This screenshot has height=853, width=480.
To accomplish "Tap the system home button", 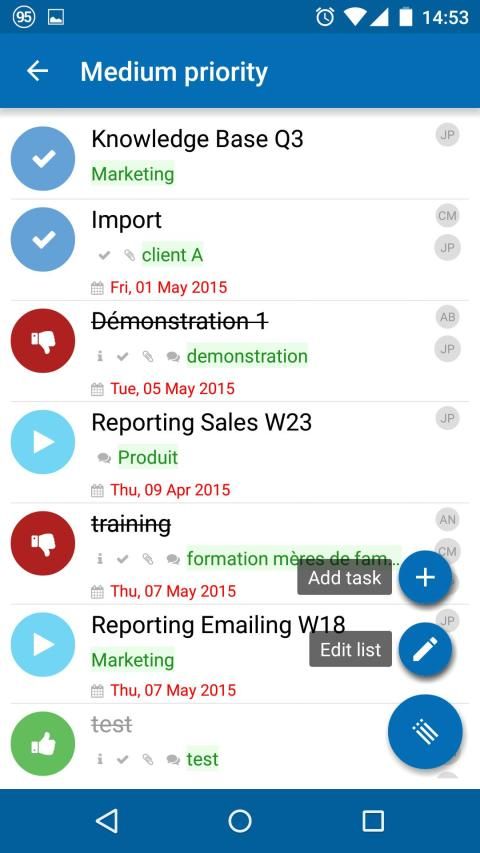I will [240, 820].
